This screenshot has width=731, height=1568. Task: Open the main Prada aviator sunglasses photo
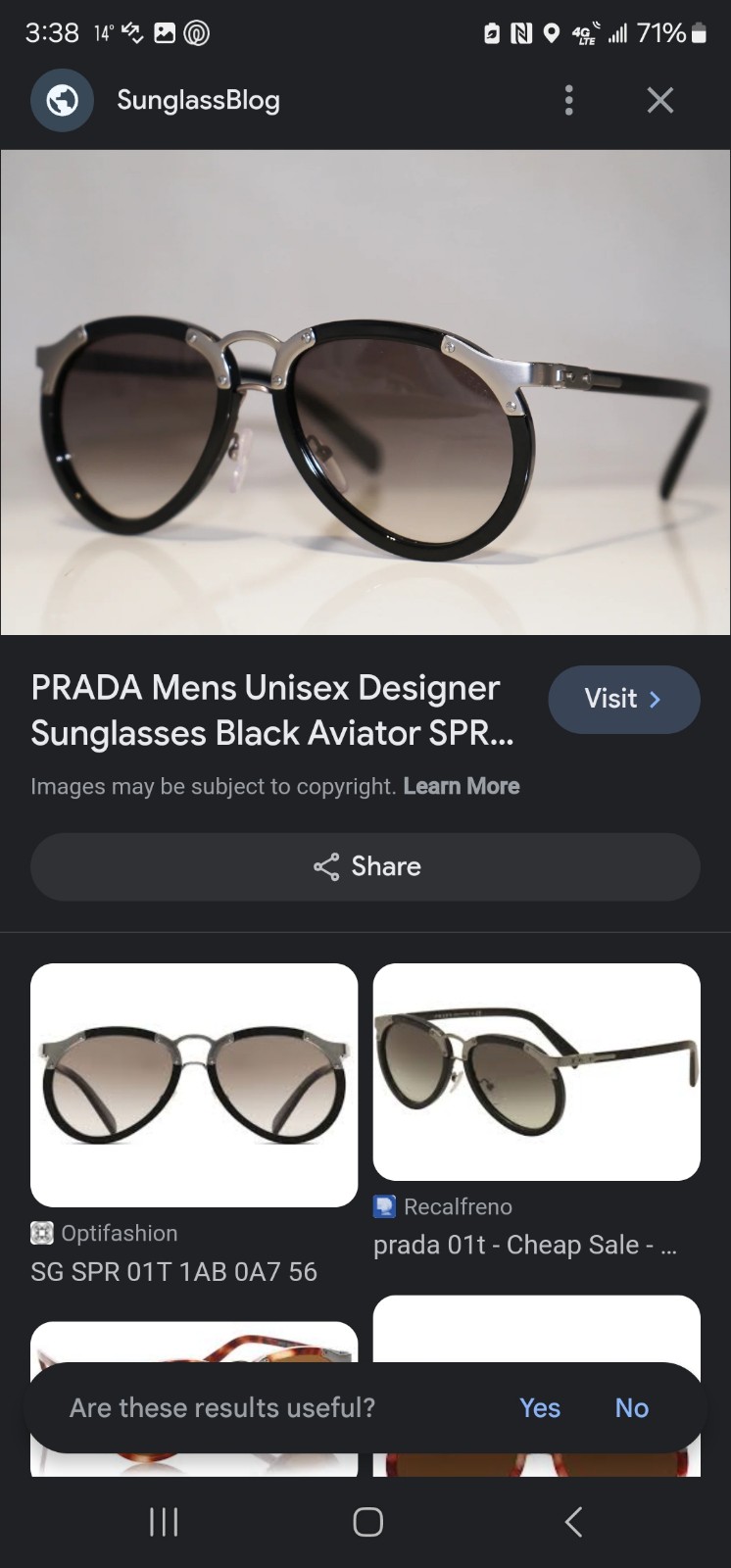pyautogui.click(x=365, y=392)
